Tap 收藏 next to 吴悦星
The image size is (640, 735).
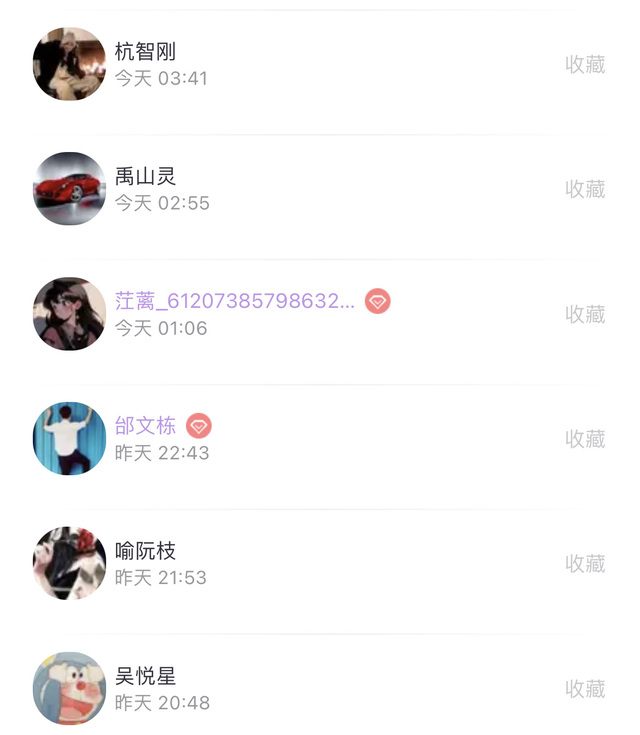585,689
